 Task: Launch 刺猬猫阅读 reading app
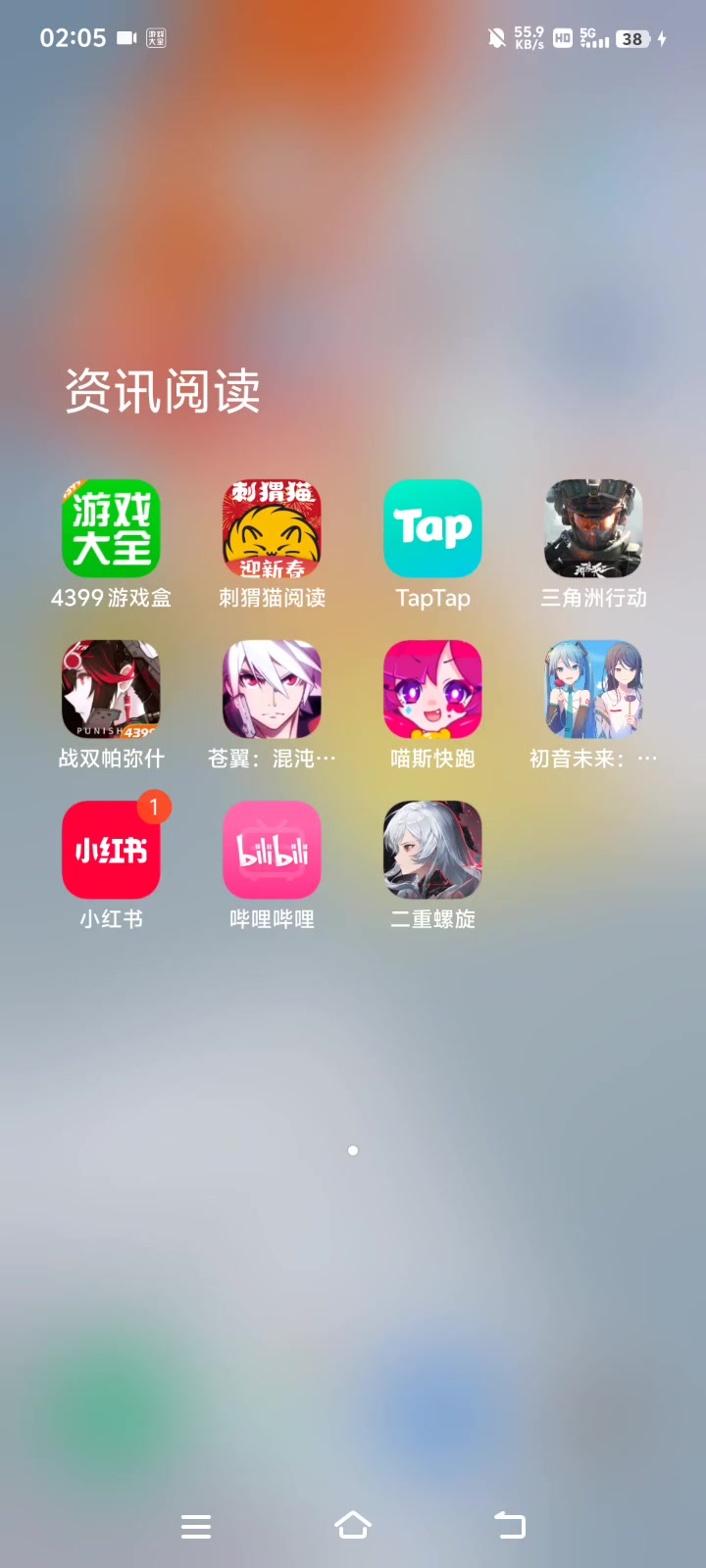pos(272,529)
